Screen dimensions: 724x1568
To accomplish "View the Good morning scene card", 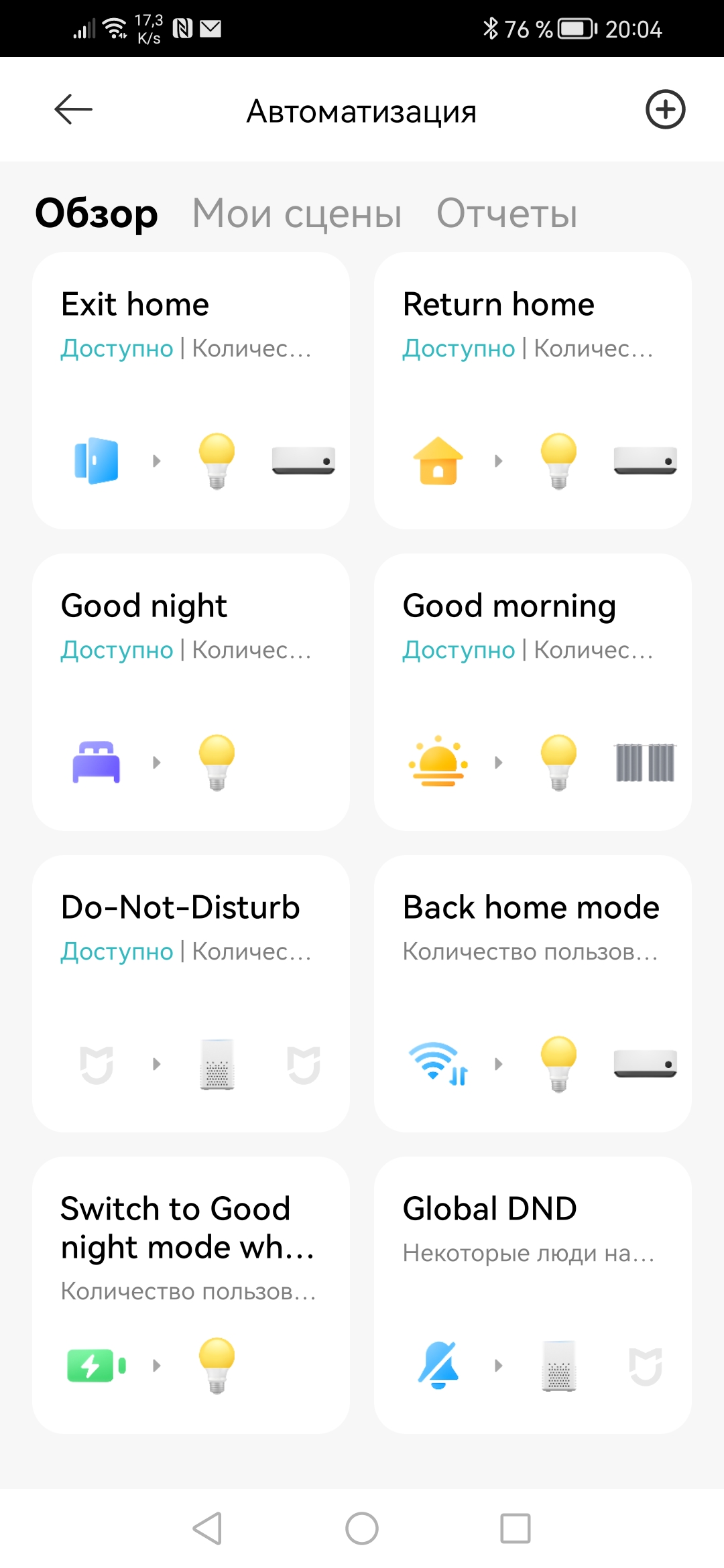I will tap(533, 692).
